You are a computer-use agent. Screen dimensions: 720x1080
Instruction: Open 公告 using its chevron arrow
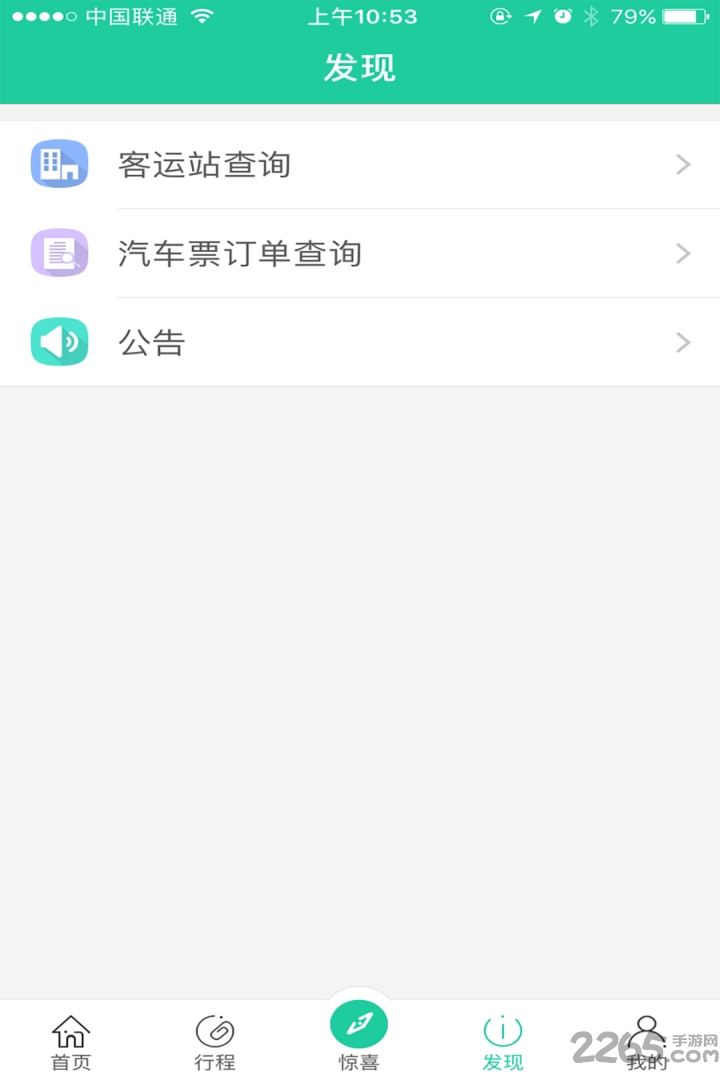683,342
